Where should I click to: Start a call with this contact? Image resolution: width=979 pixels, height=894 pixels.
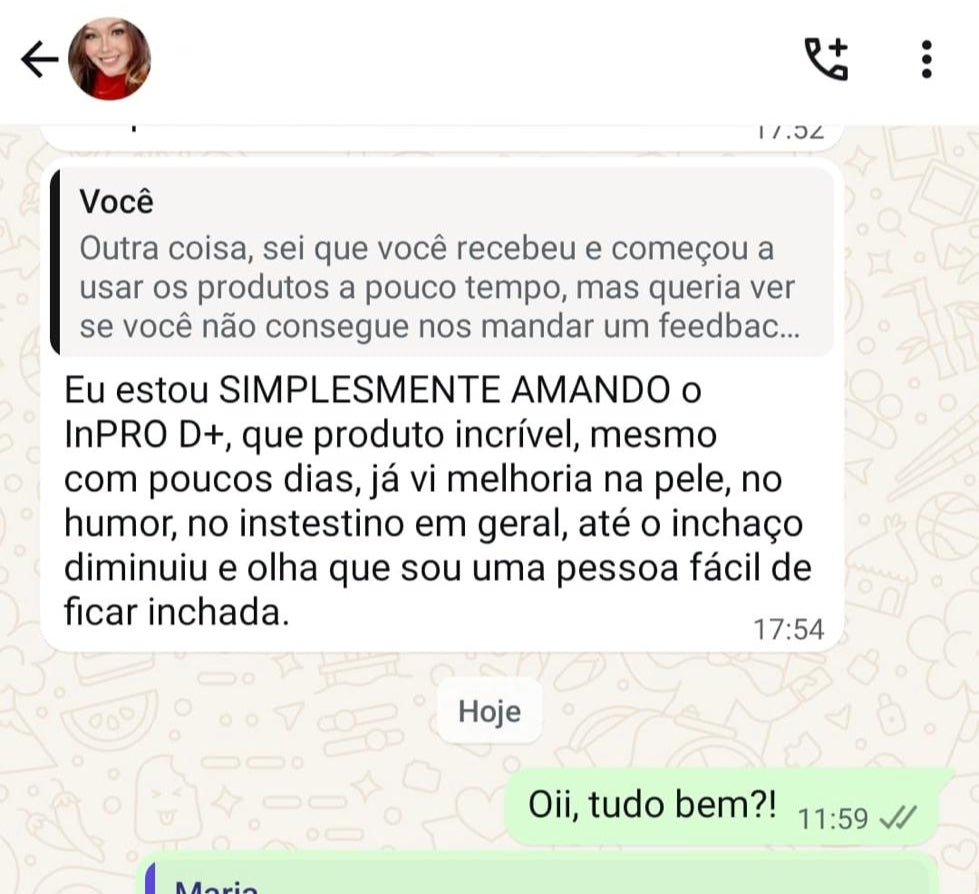pos(827,59)
